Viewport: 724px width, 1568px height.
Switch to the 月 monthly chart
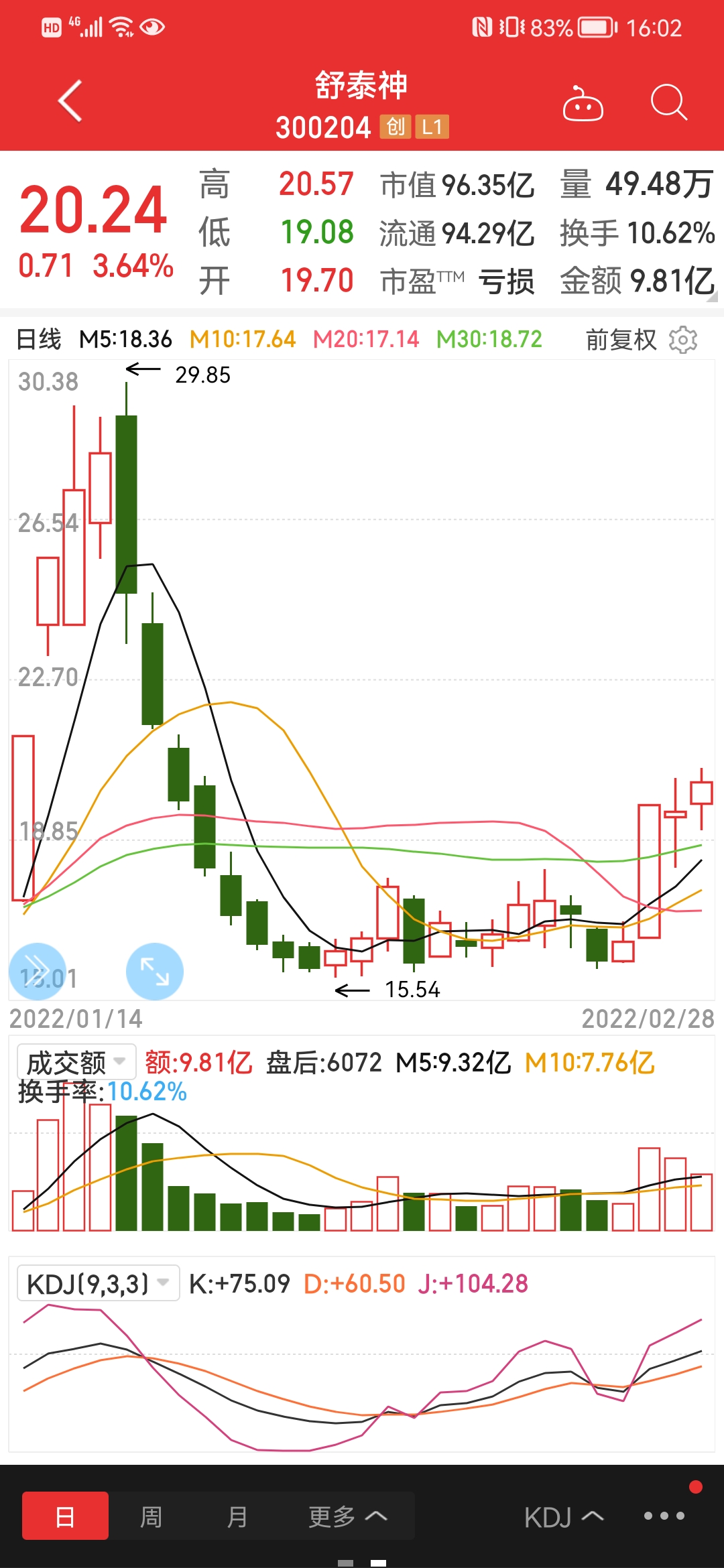pos(237,1516)
